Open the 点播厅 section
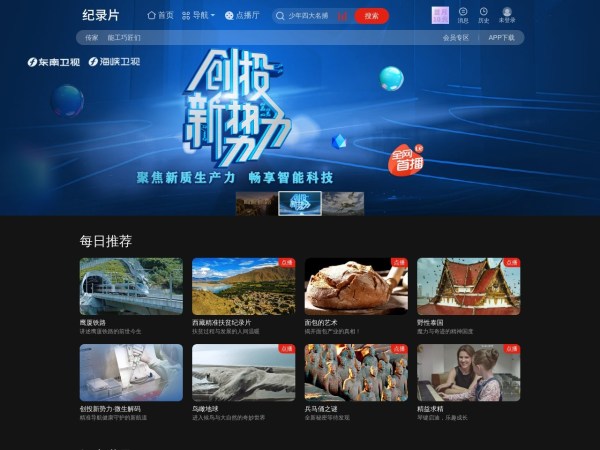Viewport: 600px width, 450px height. [x=242, y=15]
